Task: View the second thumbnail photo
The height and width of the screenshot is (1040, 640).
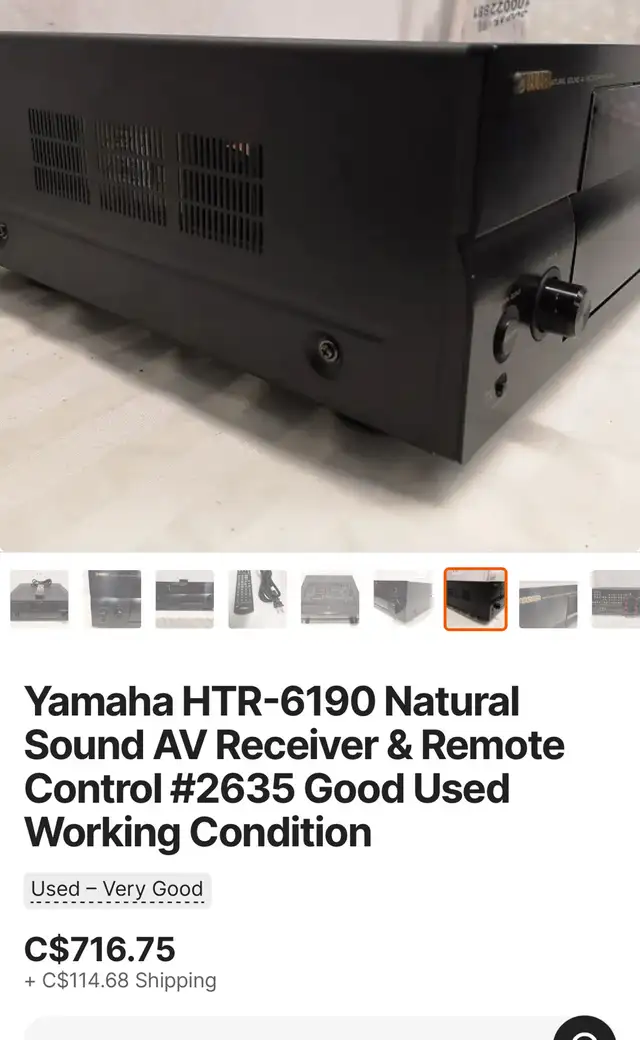Action: click(115, 599)
